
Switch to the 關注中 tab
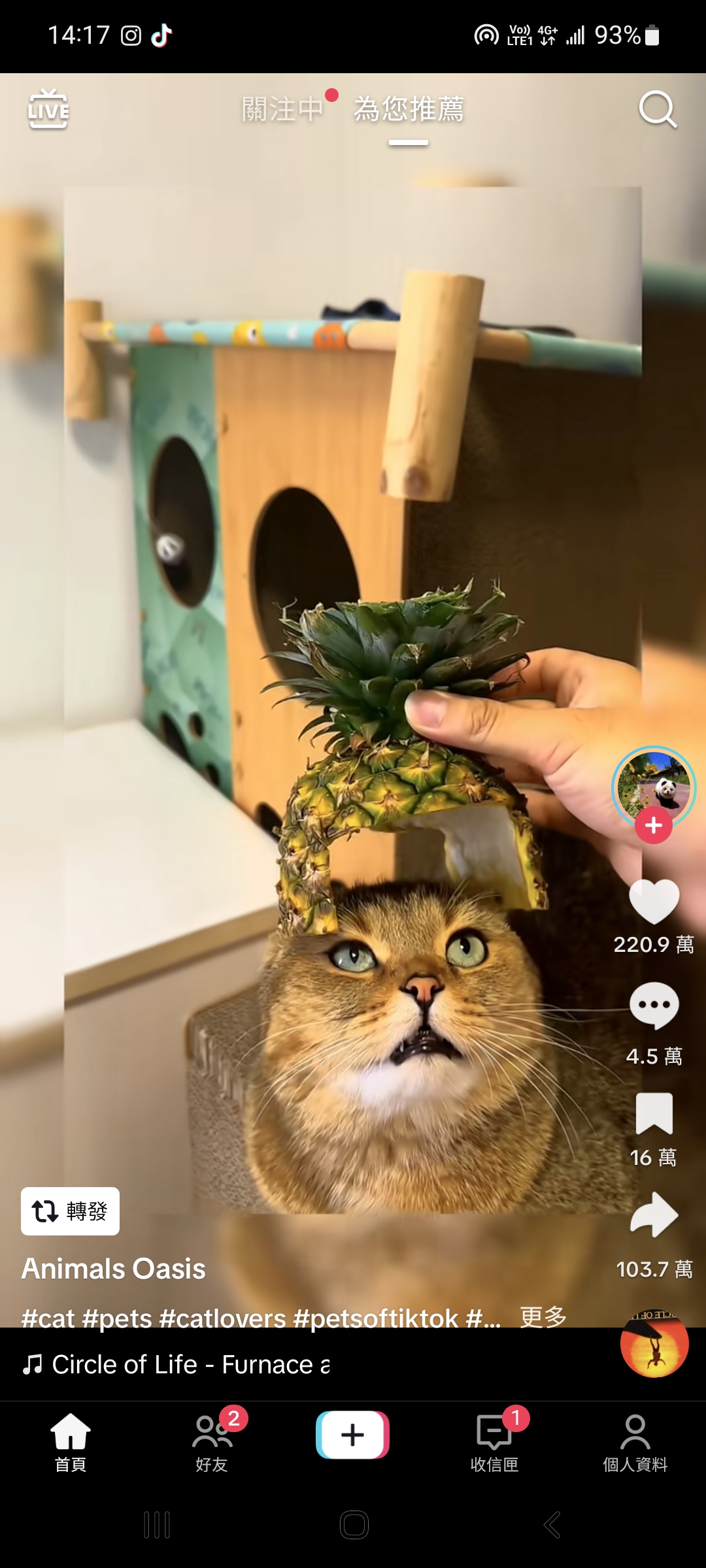coord(282,109)
